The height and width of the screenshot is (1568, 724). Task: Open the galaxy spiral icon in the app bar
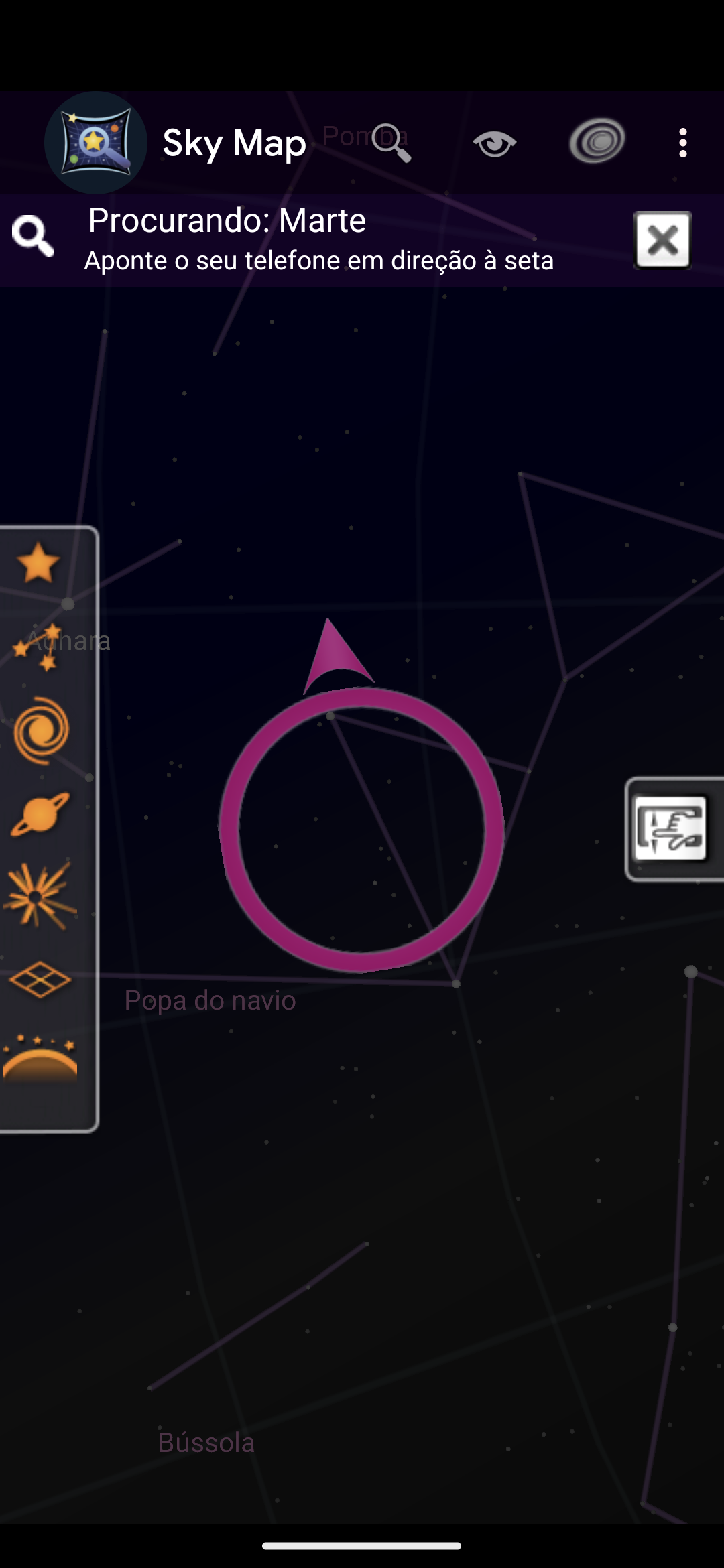click(x=597, y=141)
